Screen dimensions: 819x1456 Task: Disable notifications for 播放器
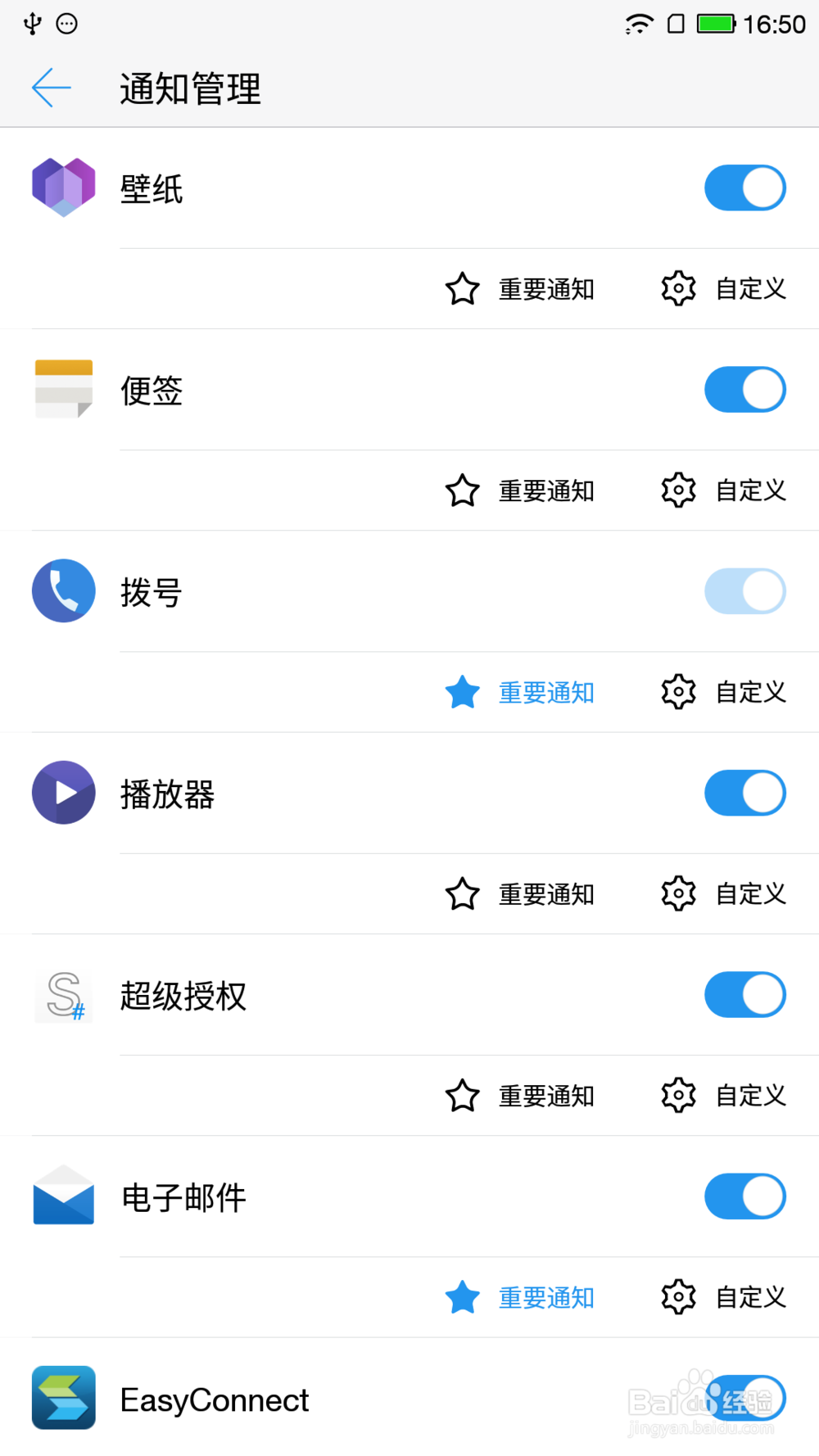[x=744, y=793]
